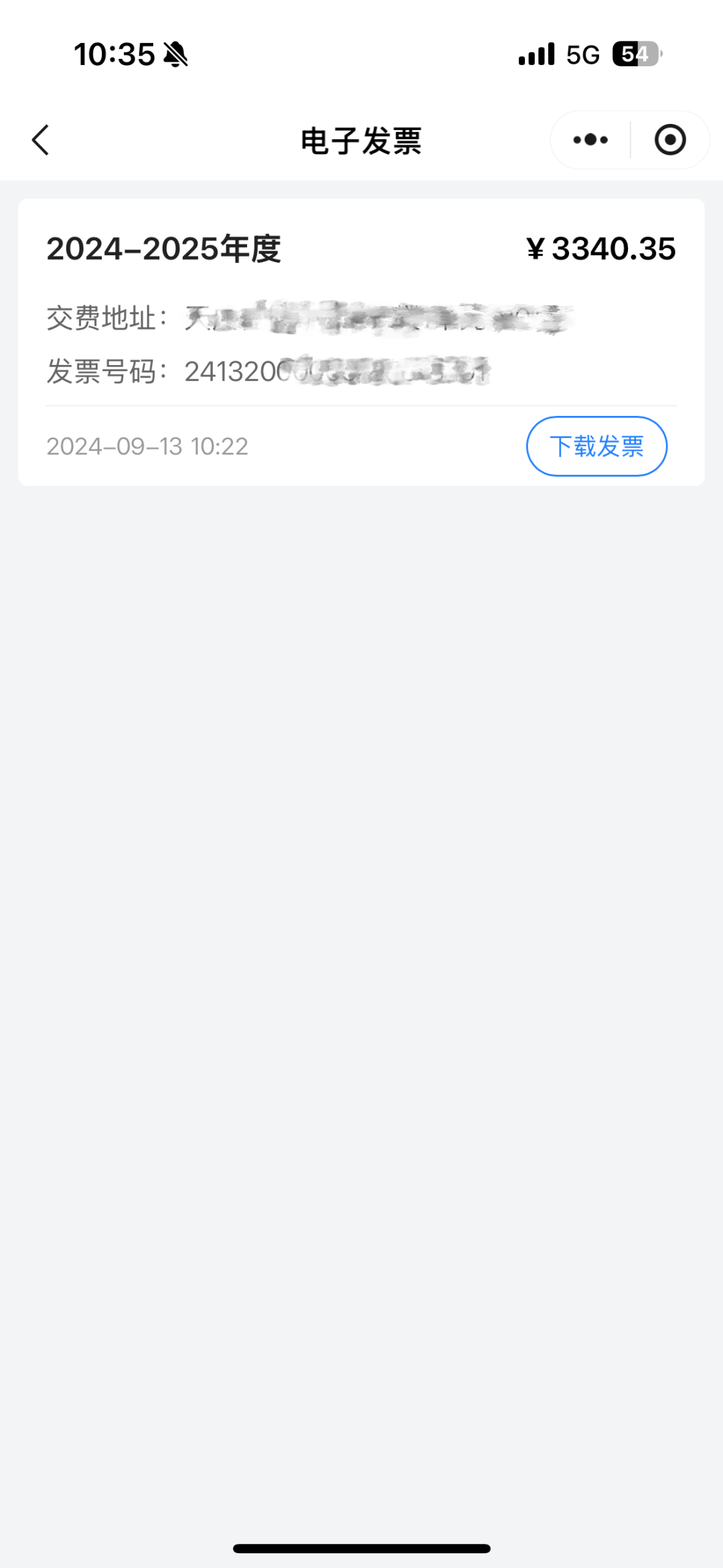The image size is (723, 1568).
Task: Open details via the invoice card divider row
Action: [x=361, y=405]
